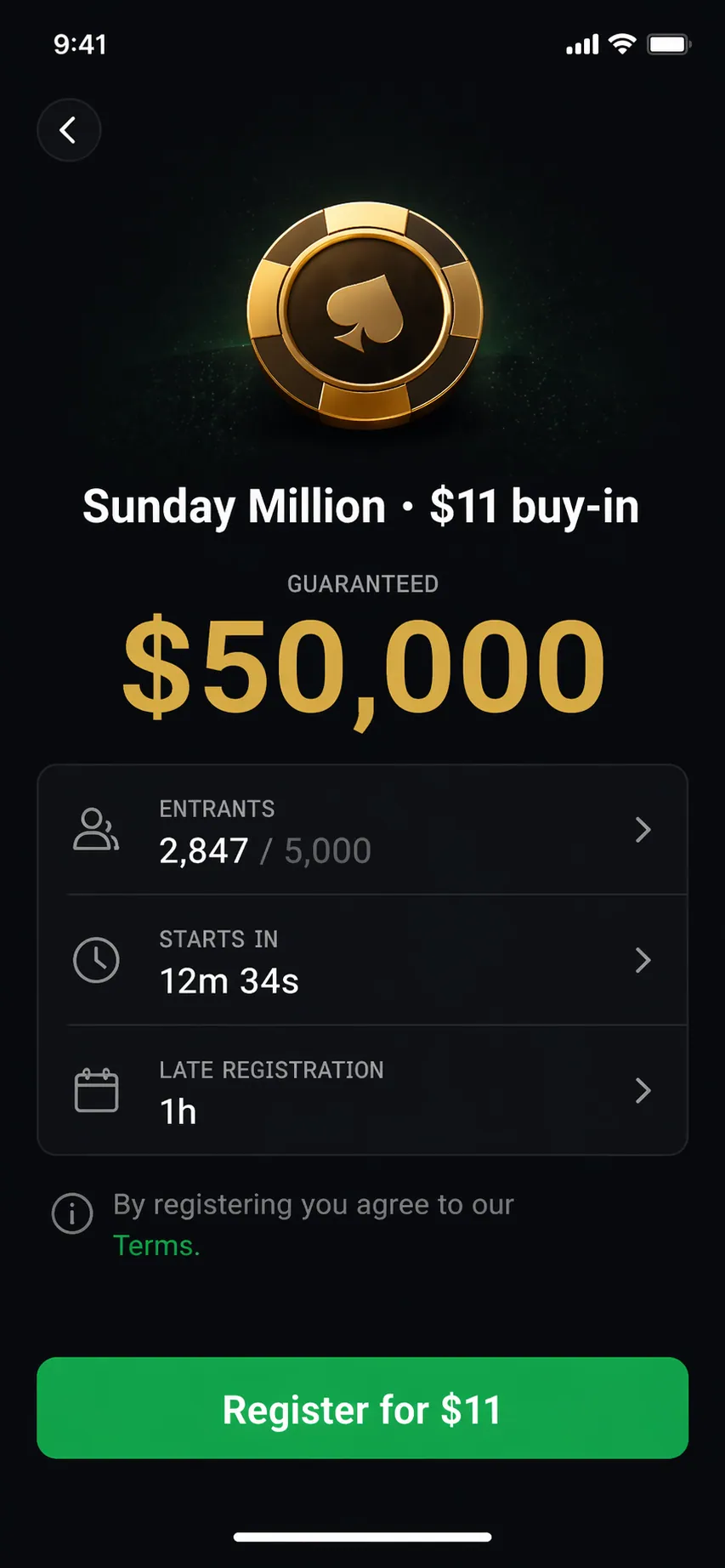Tap the back arrow at top left
The image size is (725, 1568).
pyautogui.click(x=69, y=129)
